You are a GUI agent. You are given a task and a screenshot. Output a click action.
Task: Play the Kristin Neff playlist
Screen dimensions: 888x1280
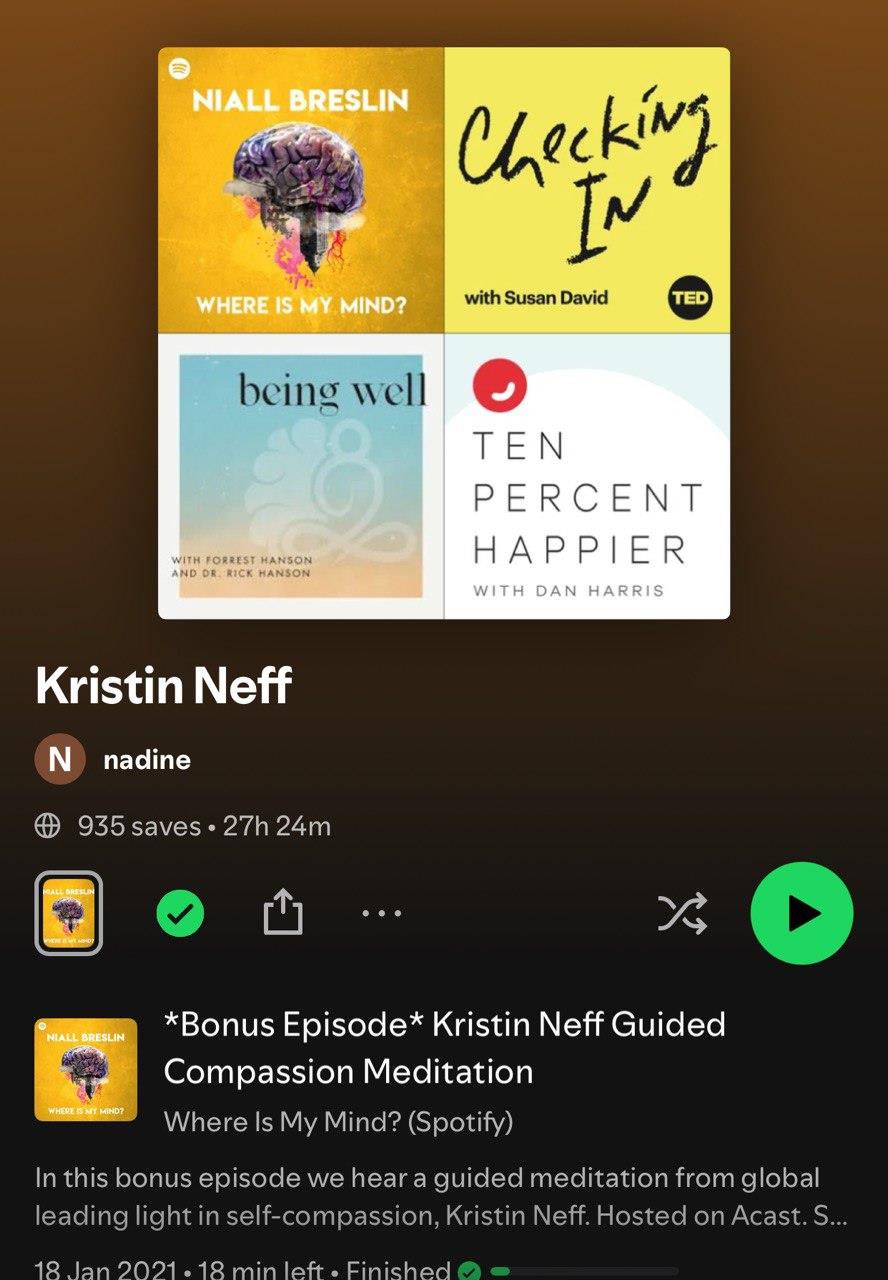coord(801,913)
